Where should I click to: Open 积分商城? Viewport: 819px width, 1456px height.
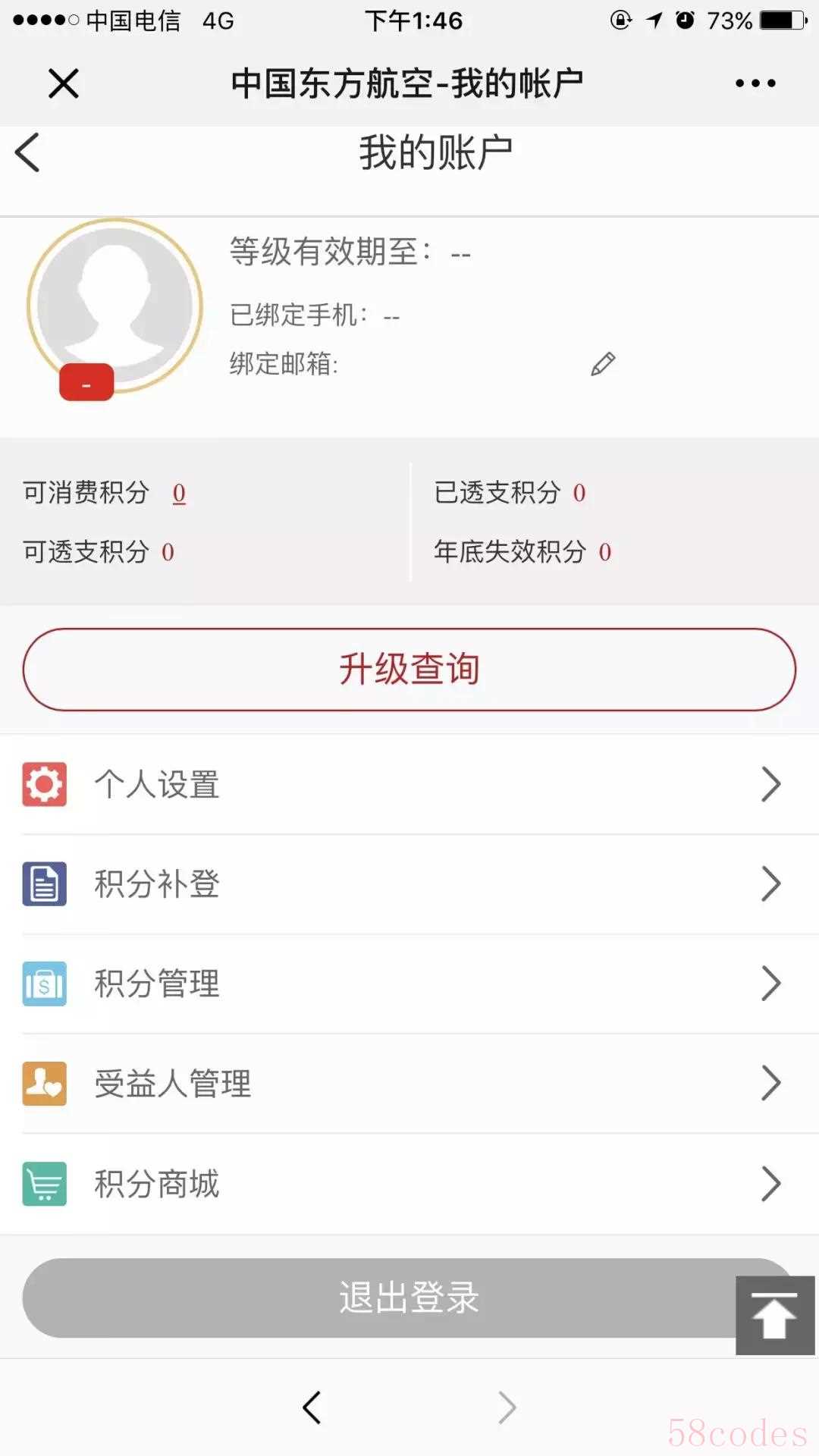[409, 1184]
